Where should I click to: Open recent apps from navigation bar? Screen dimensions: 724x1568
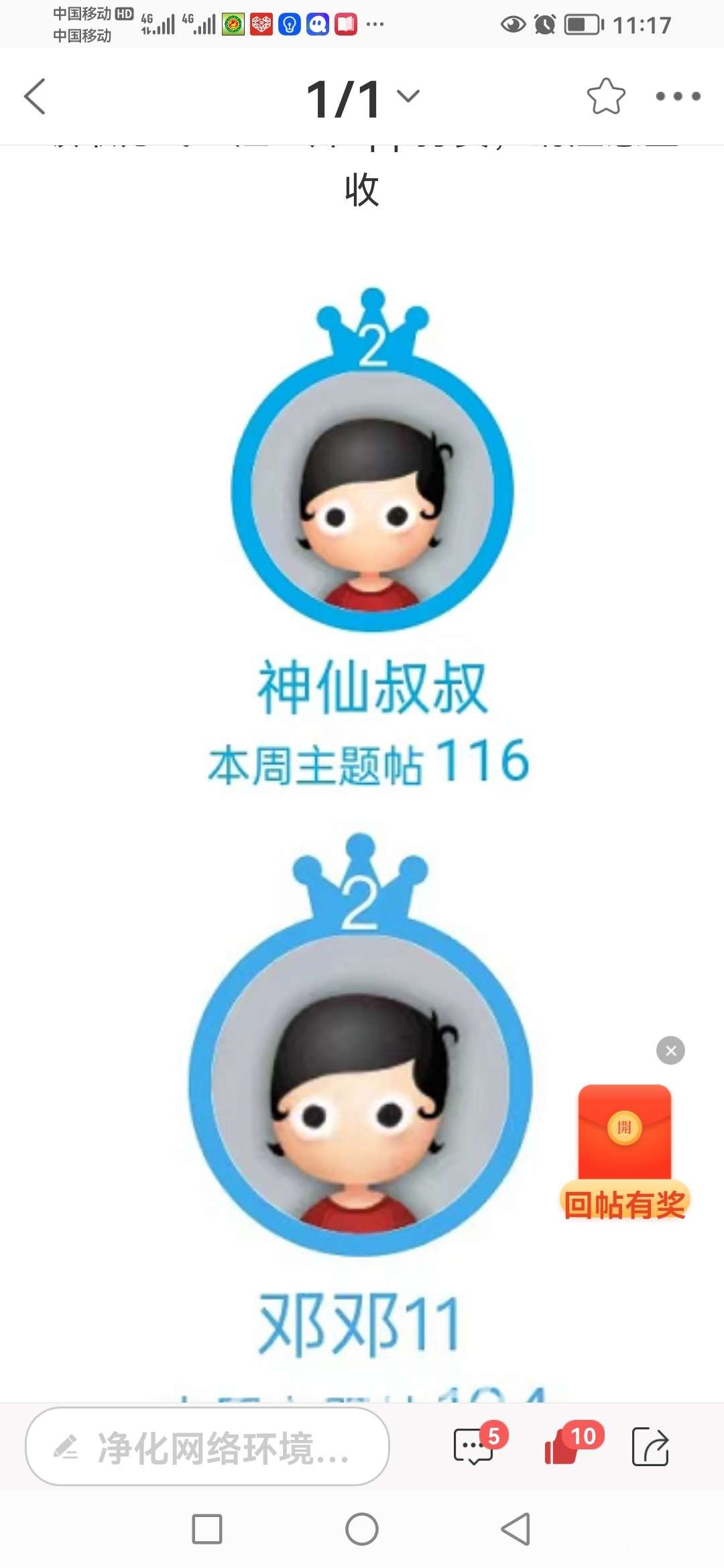click(x=207, y=1530)
